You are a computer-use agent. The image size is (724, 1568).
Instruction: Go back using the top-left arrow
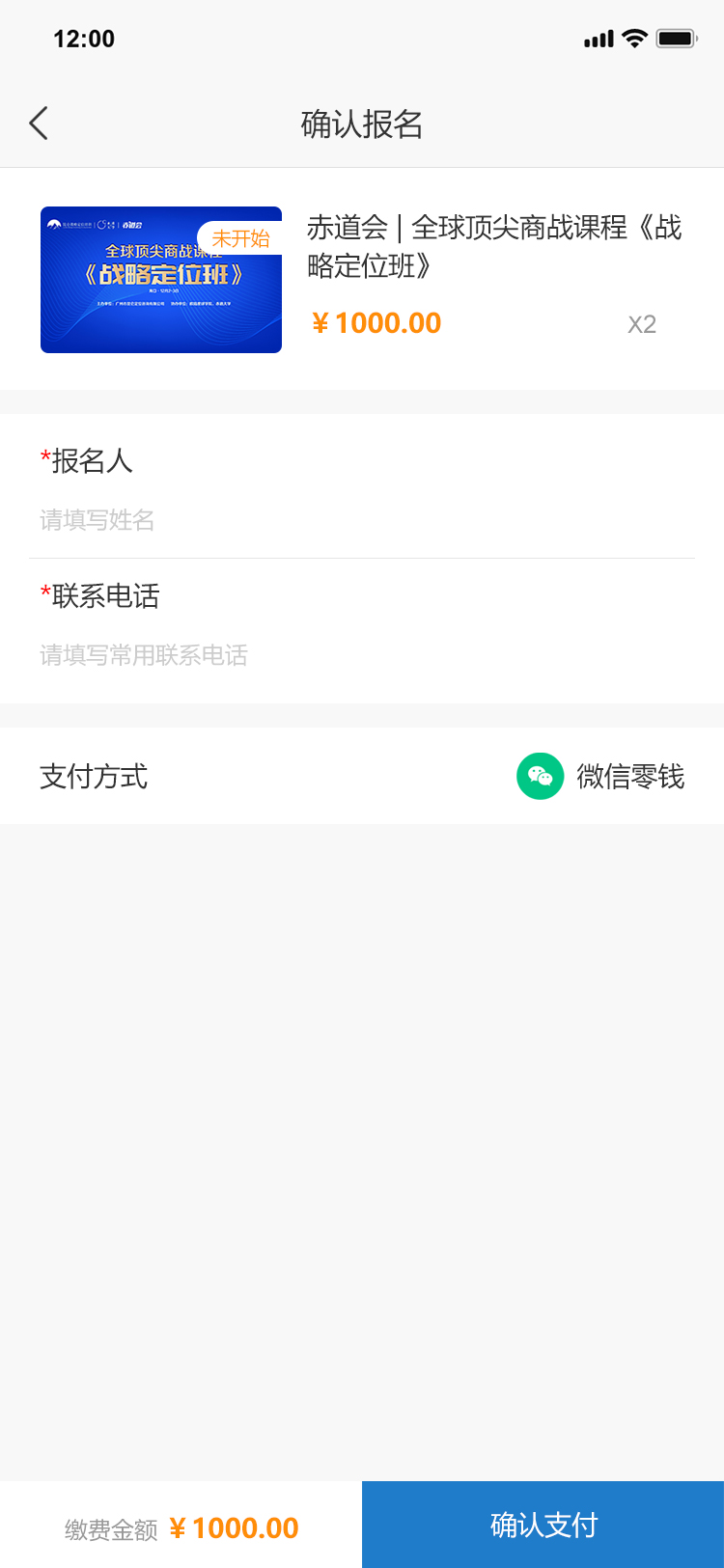click(x=39, y=124)
